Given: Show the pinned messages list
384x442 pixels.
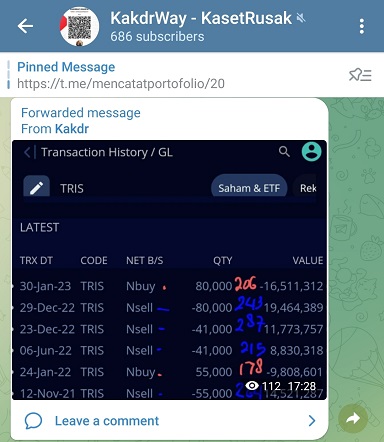Looking at the screenshot, I should 360,75.
